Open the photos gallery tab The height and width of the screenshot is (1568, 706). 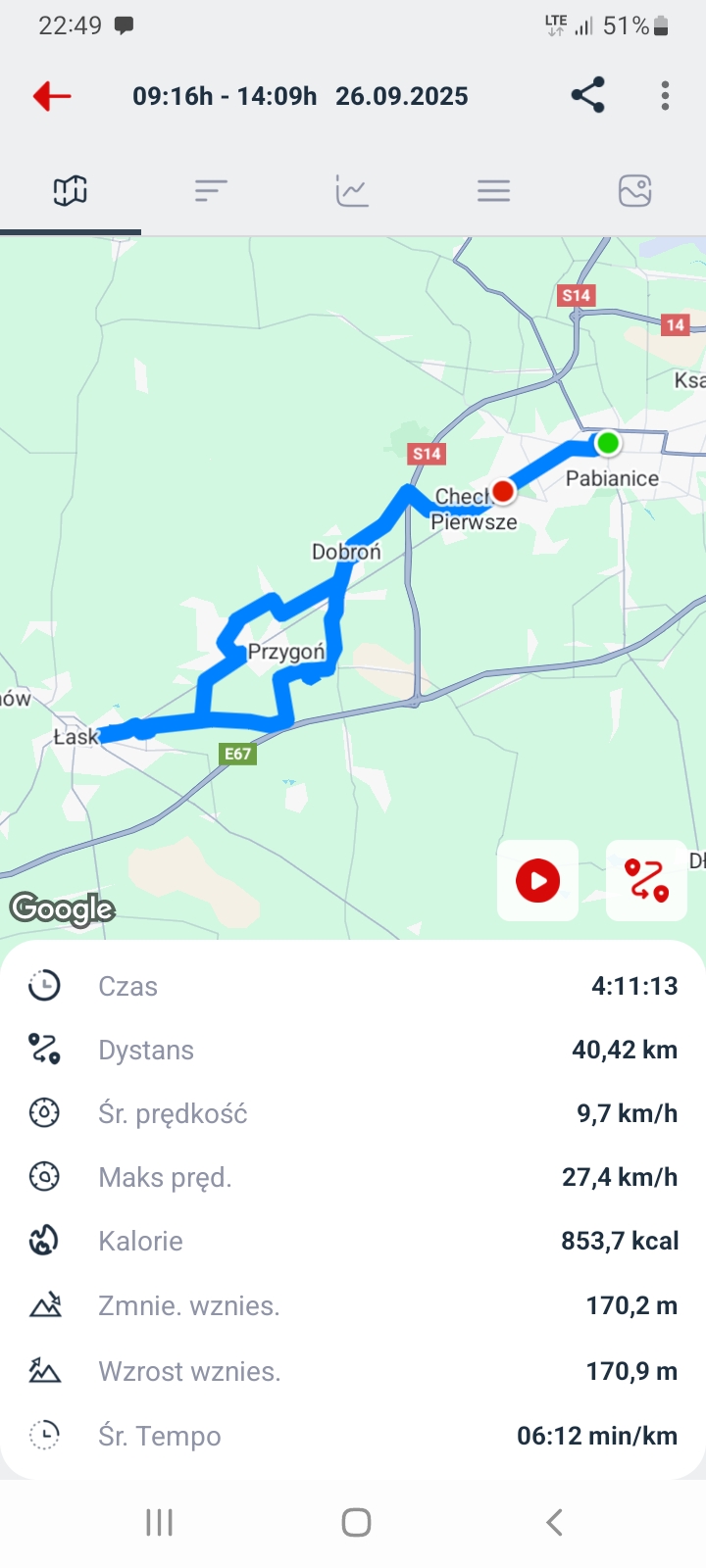point(634,190)
